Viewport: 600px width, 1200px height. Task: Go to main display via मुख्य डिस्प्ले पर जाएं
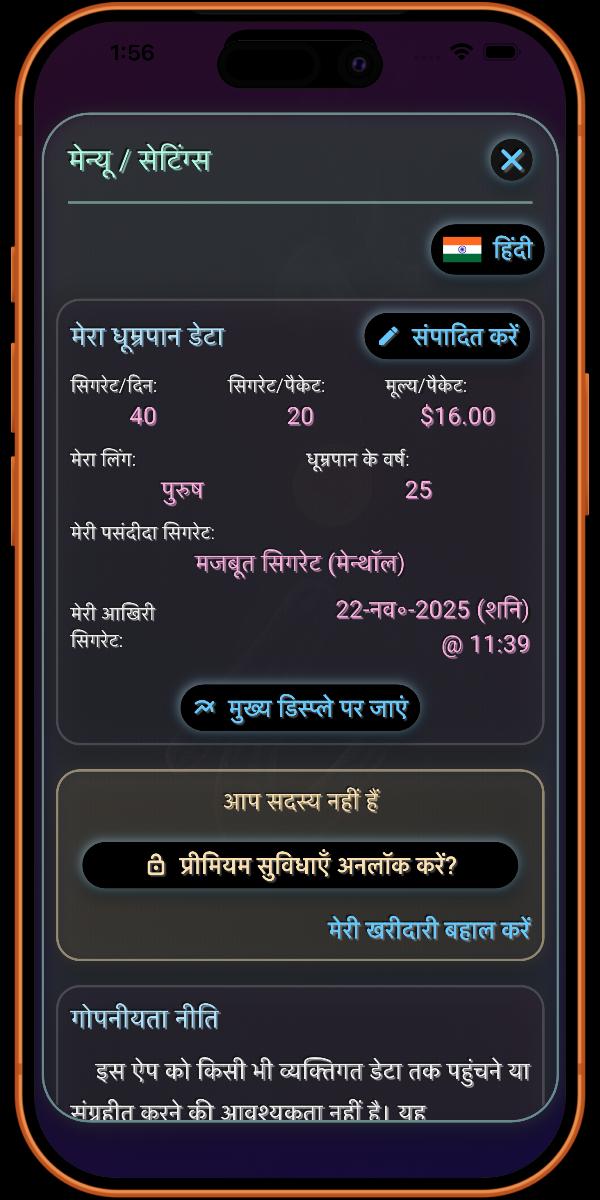300,708
